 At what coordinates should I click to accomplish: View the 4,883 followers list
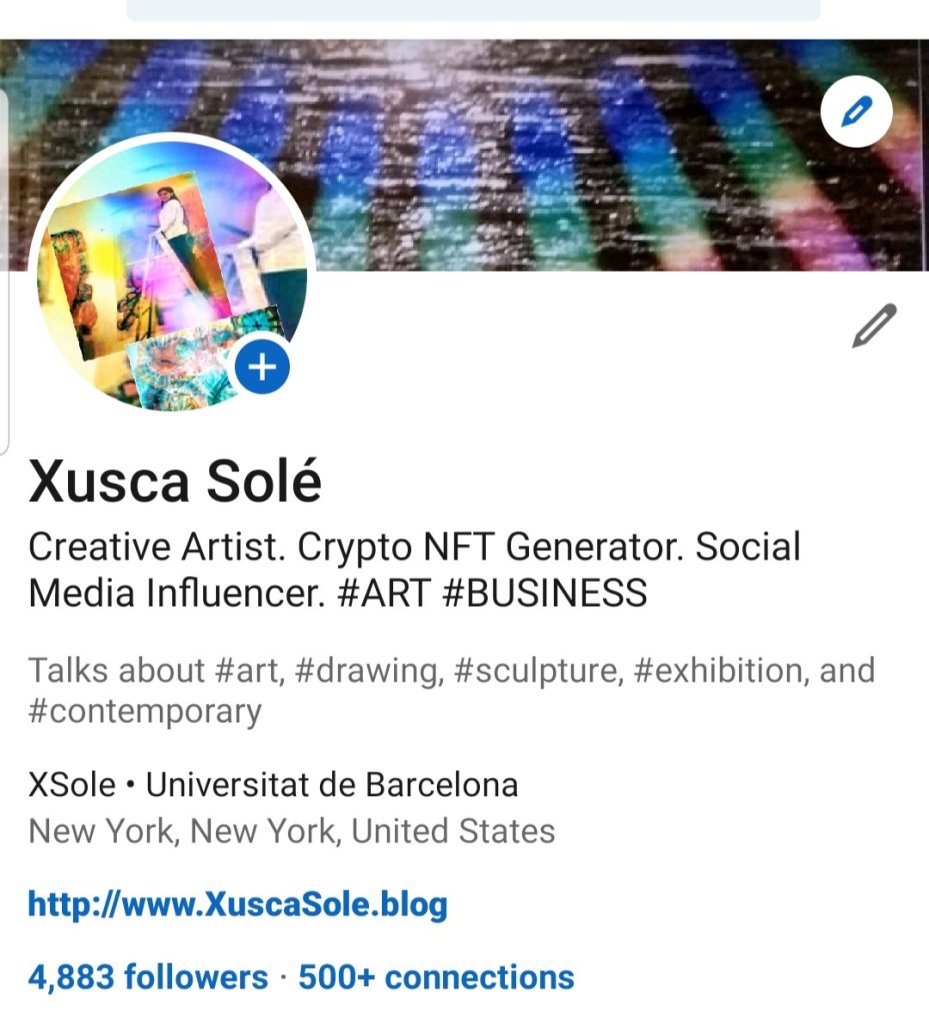[x=147, y=976]
